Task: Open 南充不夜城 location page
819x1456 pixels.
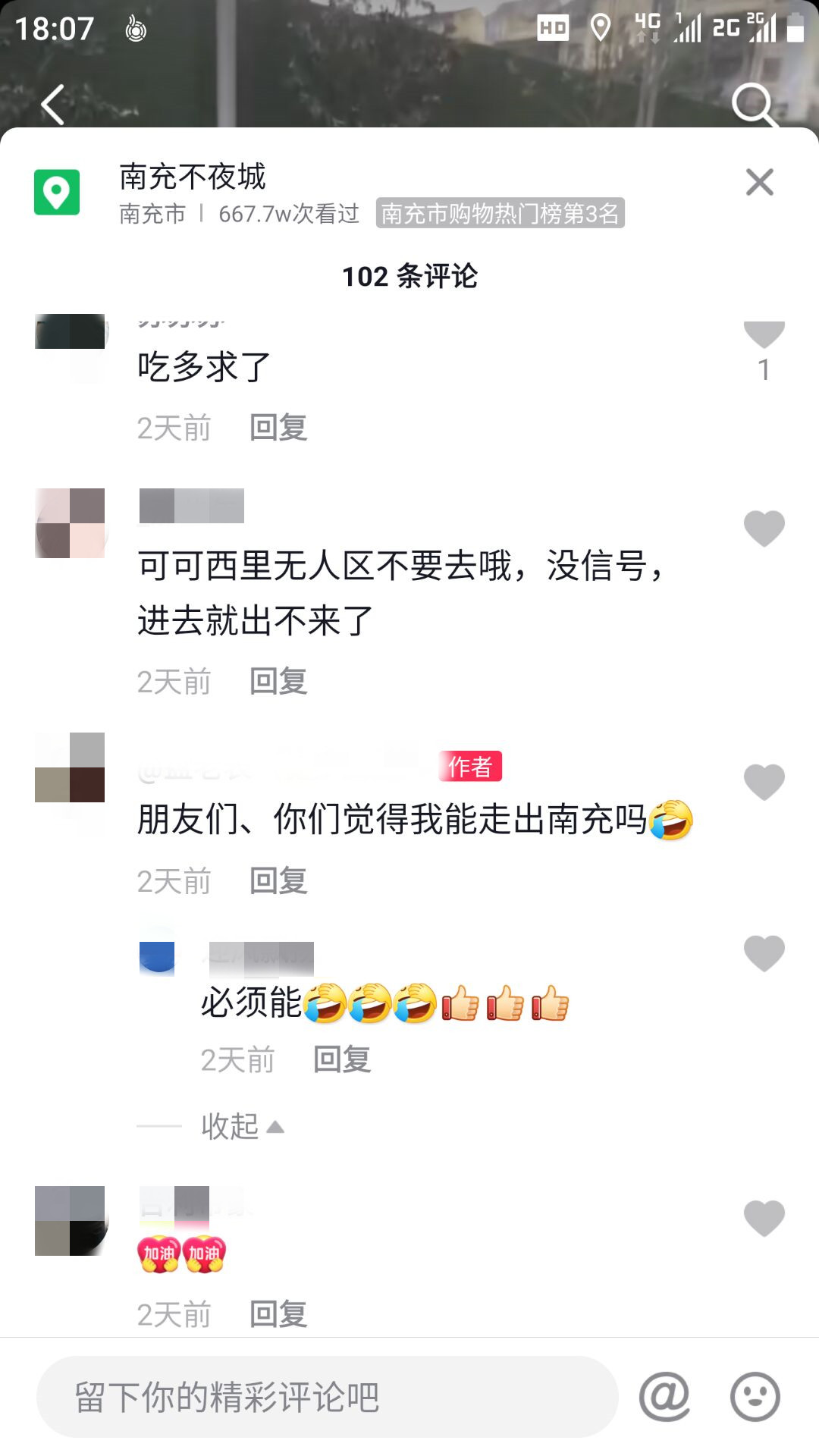Action: (x=193, y=177)
